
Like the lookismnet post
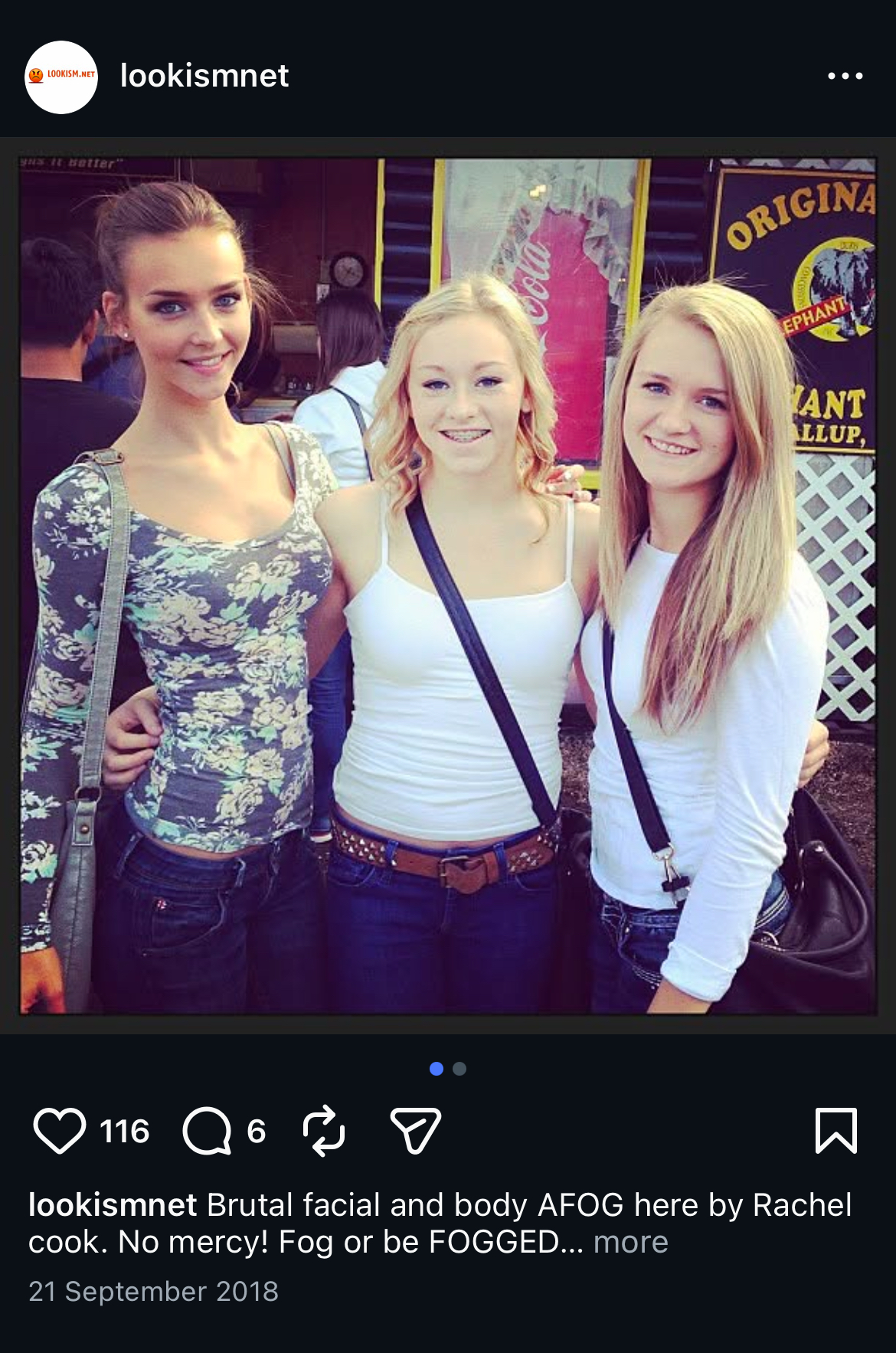coord(60,1131)
